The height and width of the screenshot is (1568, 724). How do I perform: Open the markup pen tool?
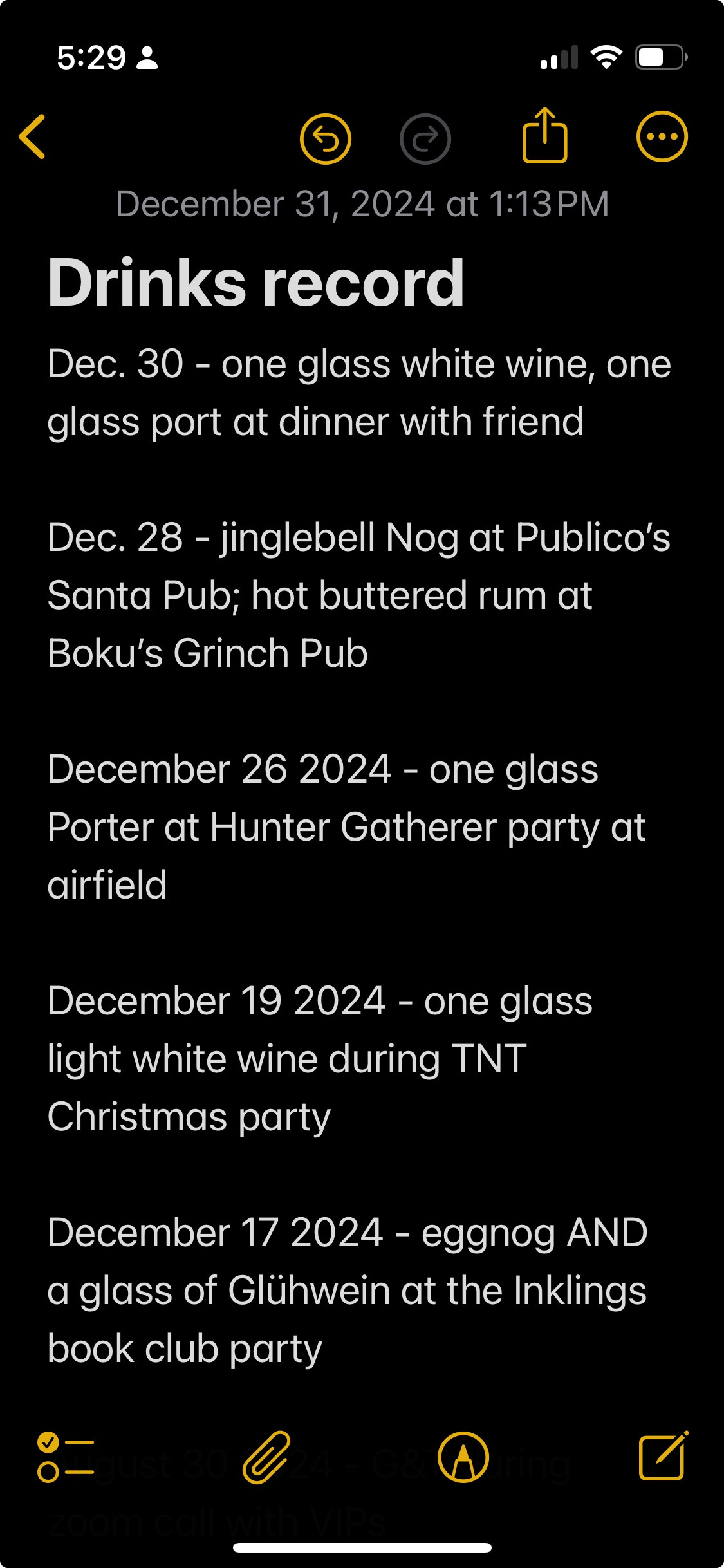[463, 1457]
